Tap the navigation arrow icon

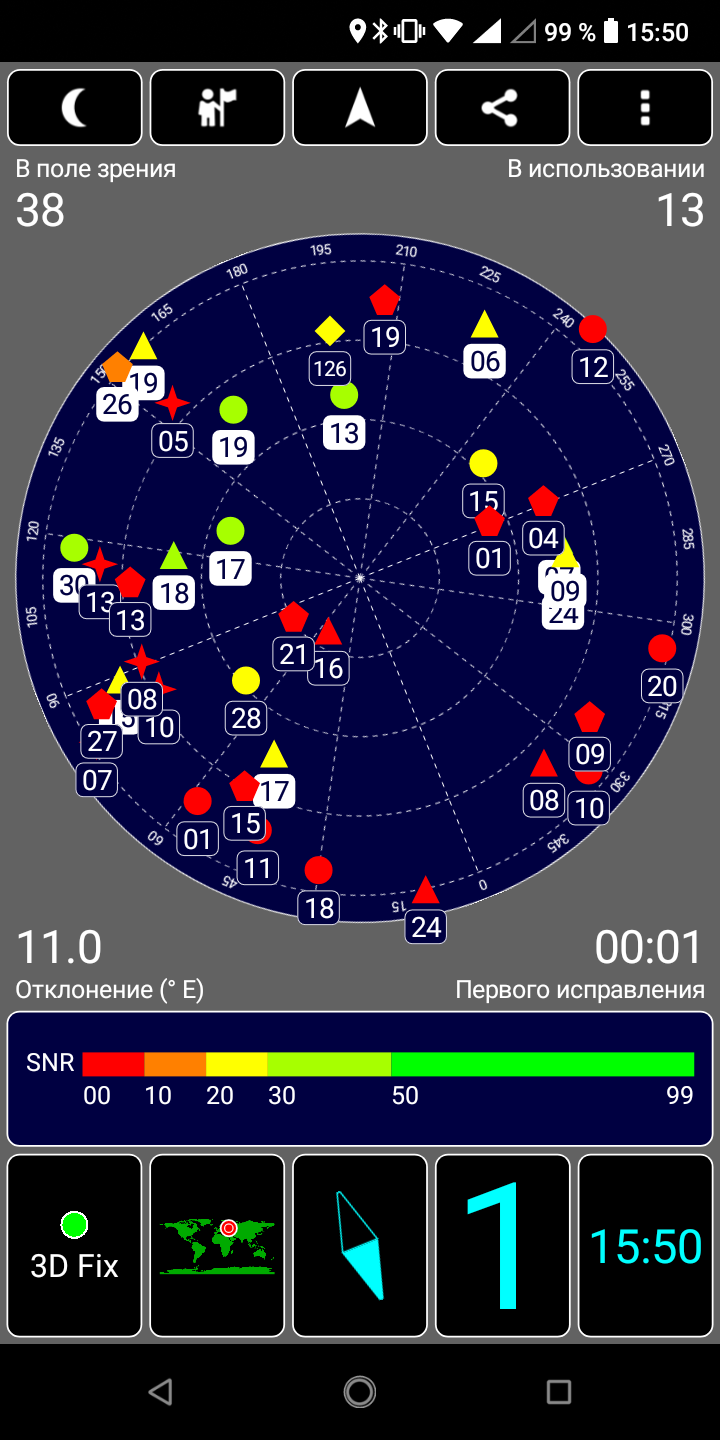click(x=360, y=108)
